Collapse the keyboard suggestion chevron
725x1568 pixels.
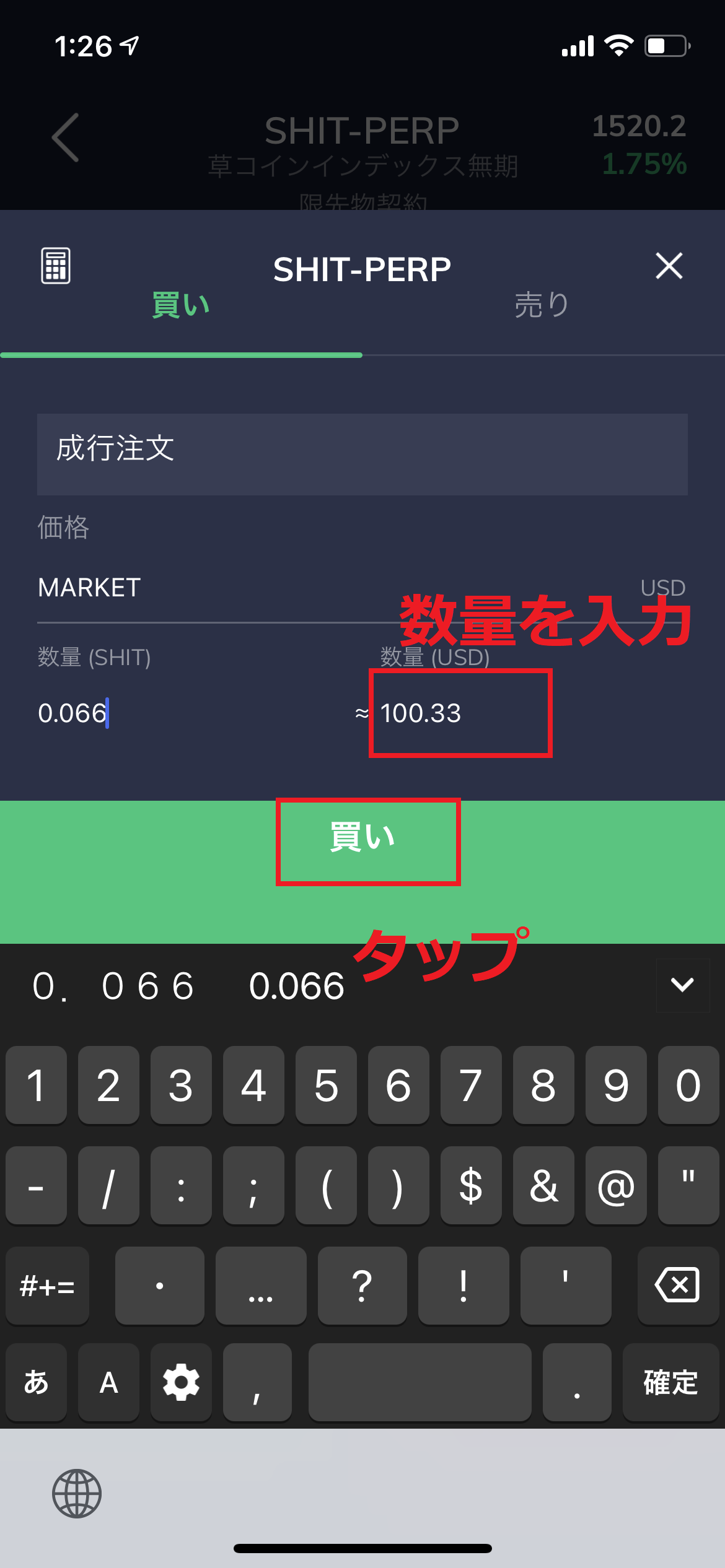pos(682,985)
